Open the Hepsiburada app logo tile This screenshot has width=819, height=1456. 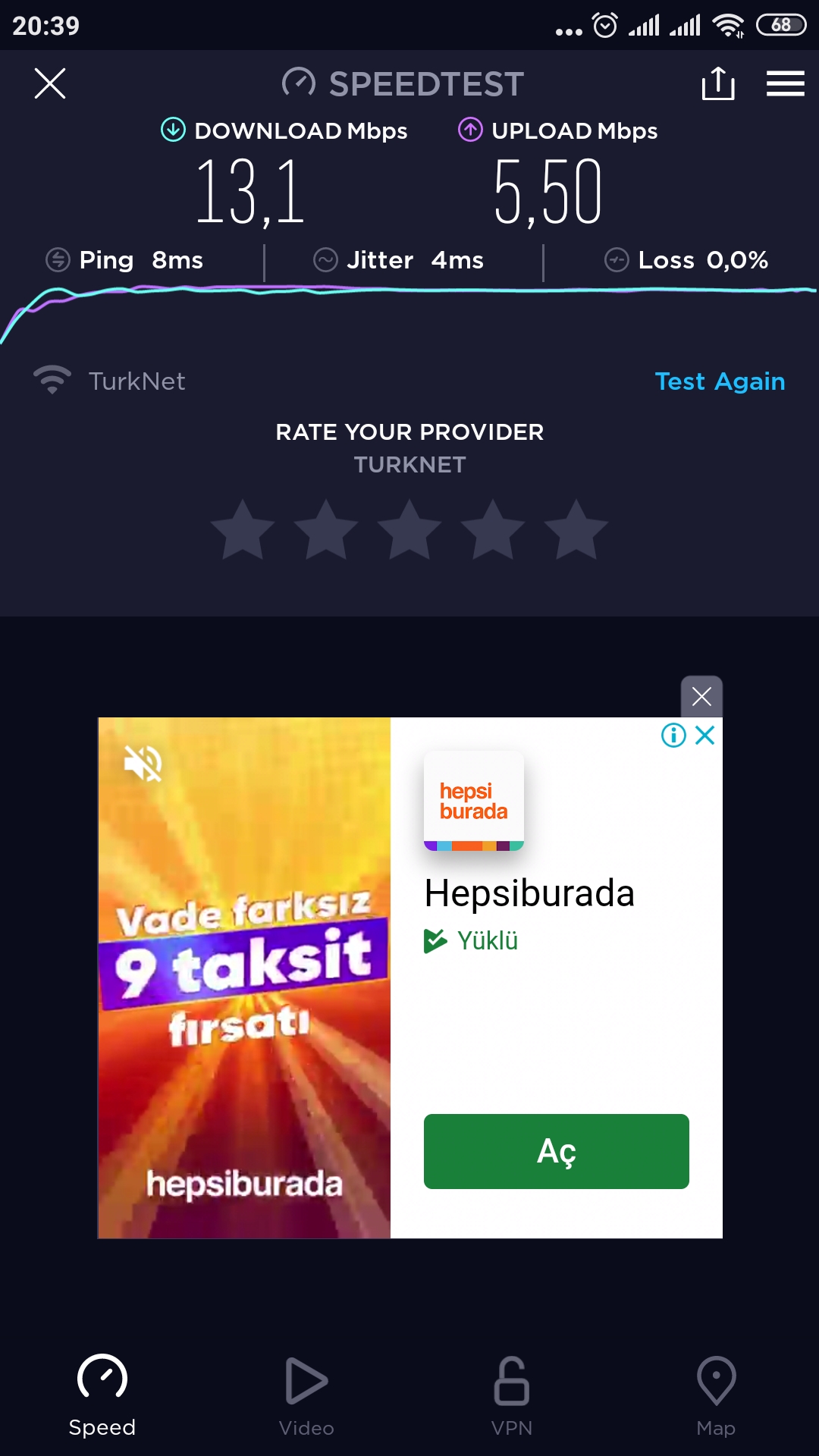(x=474, y=801)
